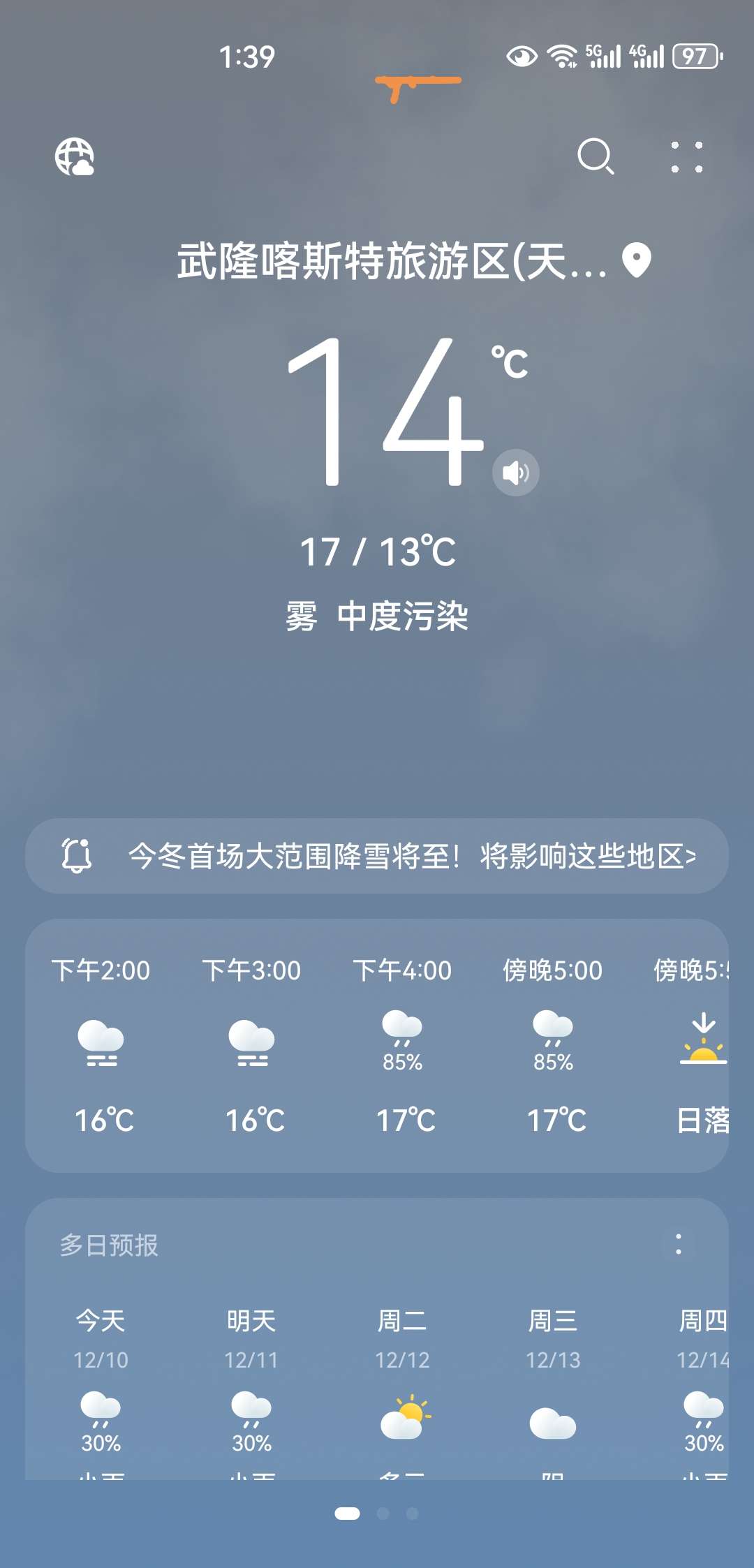754x1568 pixels.
Task: Open the search magnifier
Action: tap(596, 156)
